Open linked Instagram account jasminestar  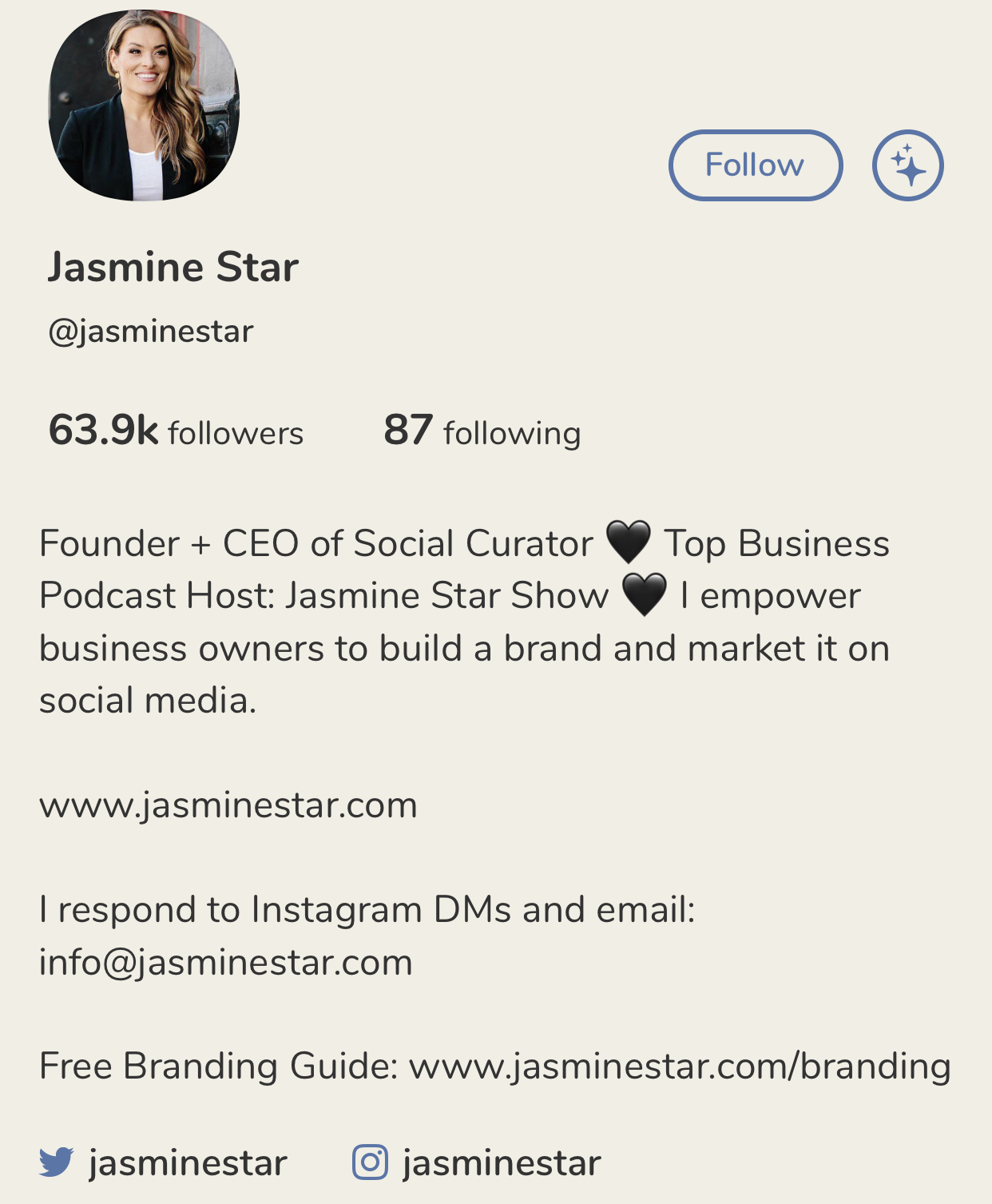[477, 1162]
